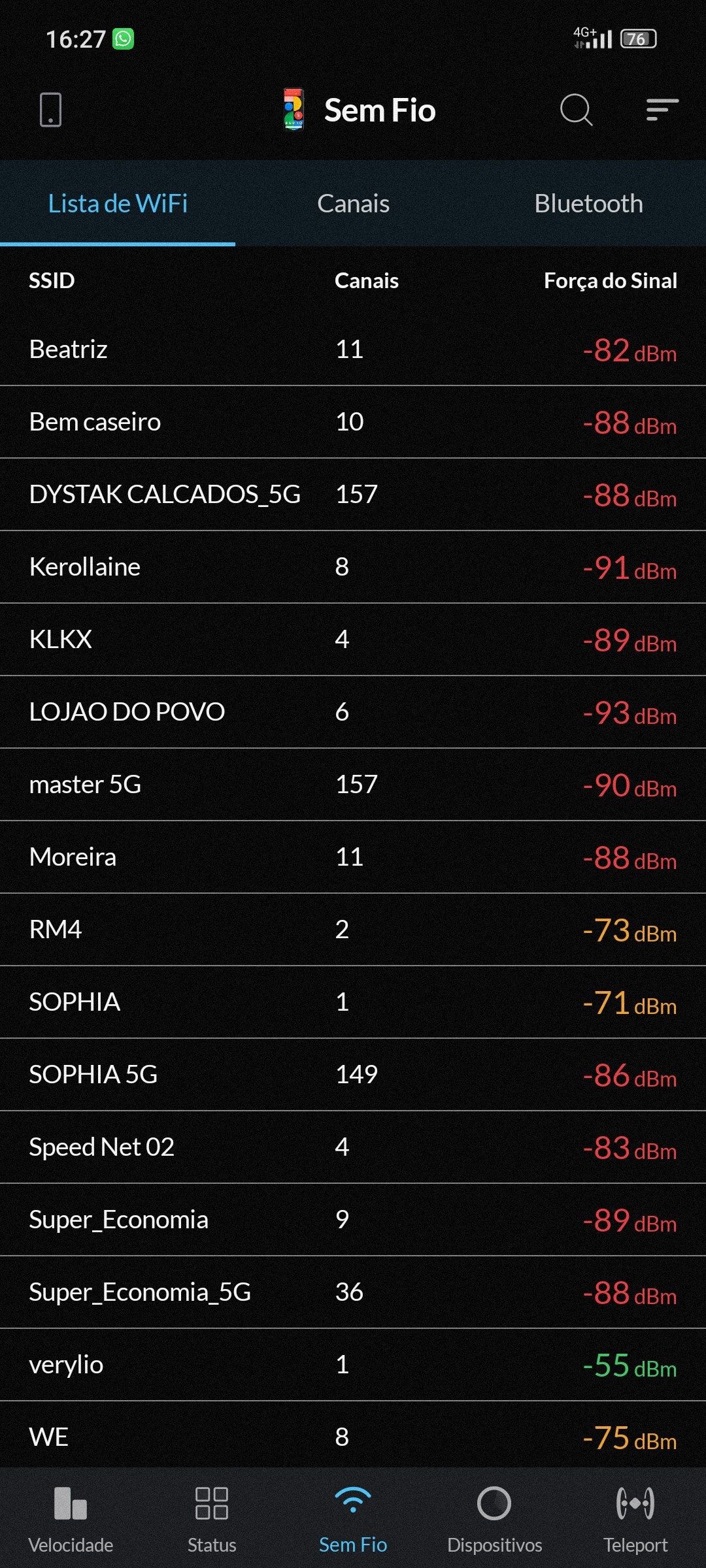The image size is (706, 1568).
Task: Open the Super_Economia_5G network row
Action: click(x=353, y=1292)
